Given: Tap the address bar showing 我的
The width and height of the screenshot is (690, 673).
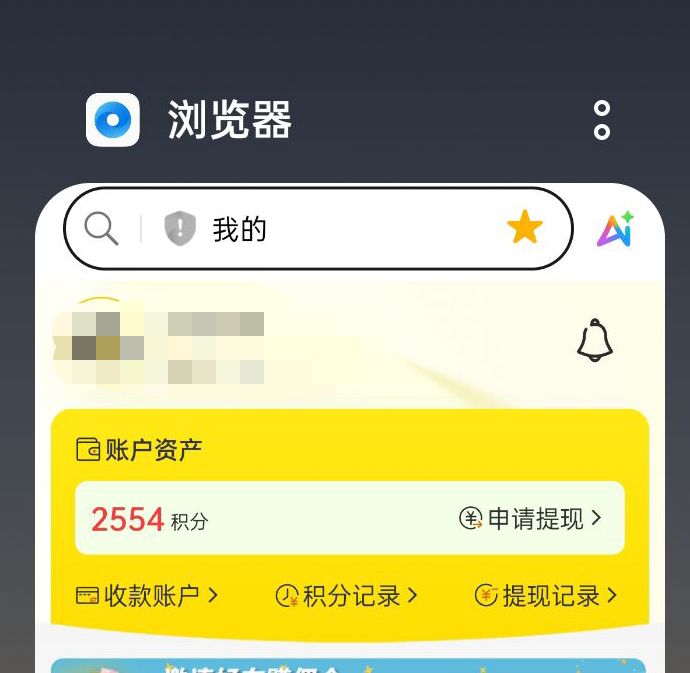Looking at the screenshot, I should 340,229.
